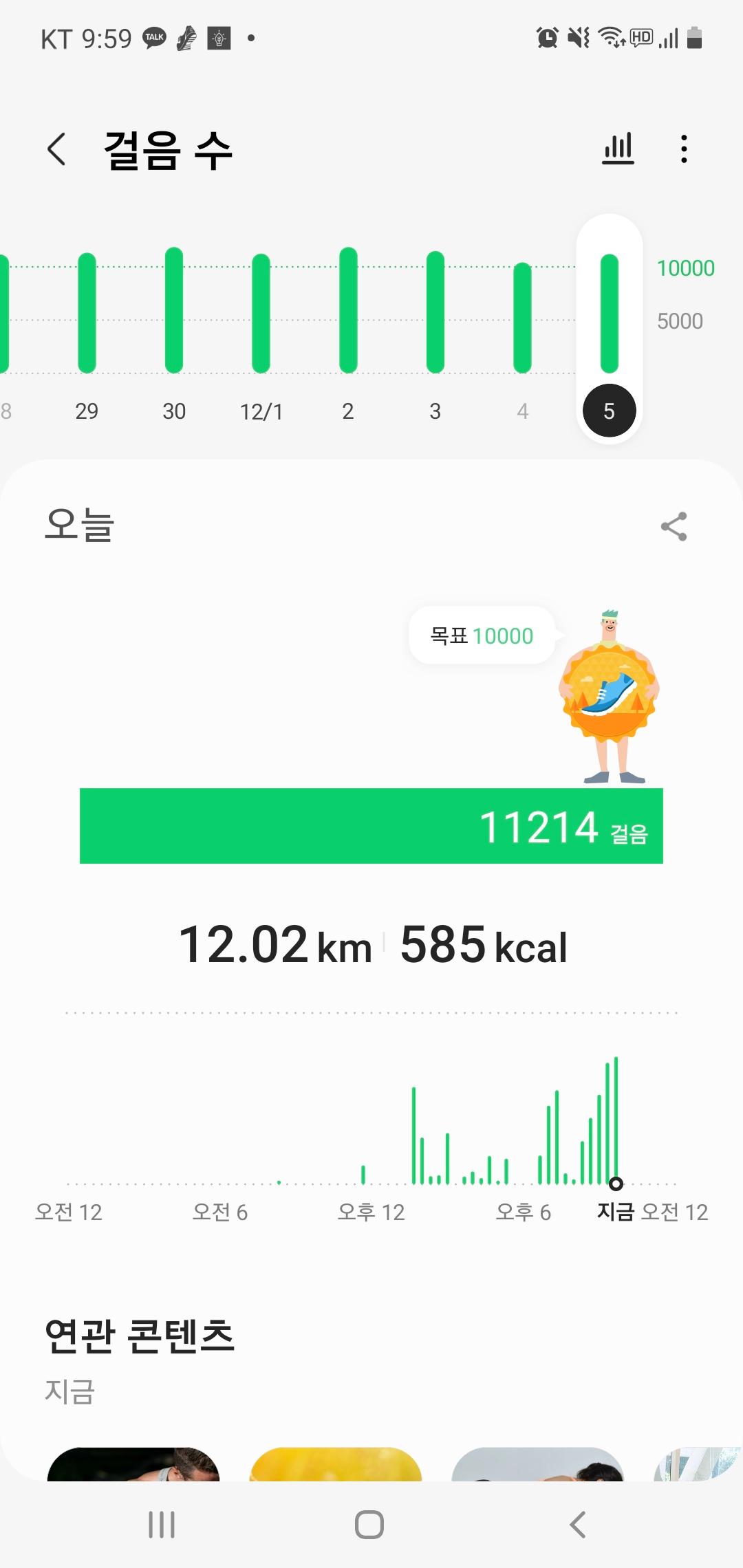Select the day 30 step bar

(174, 311)
